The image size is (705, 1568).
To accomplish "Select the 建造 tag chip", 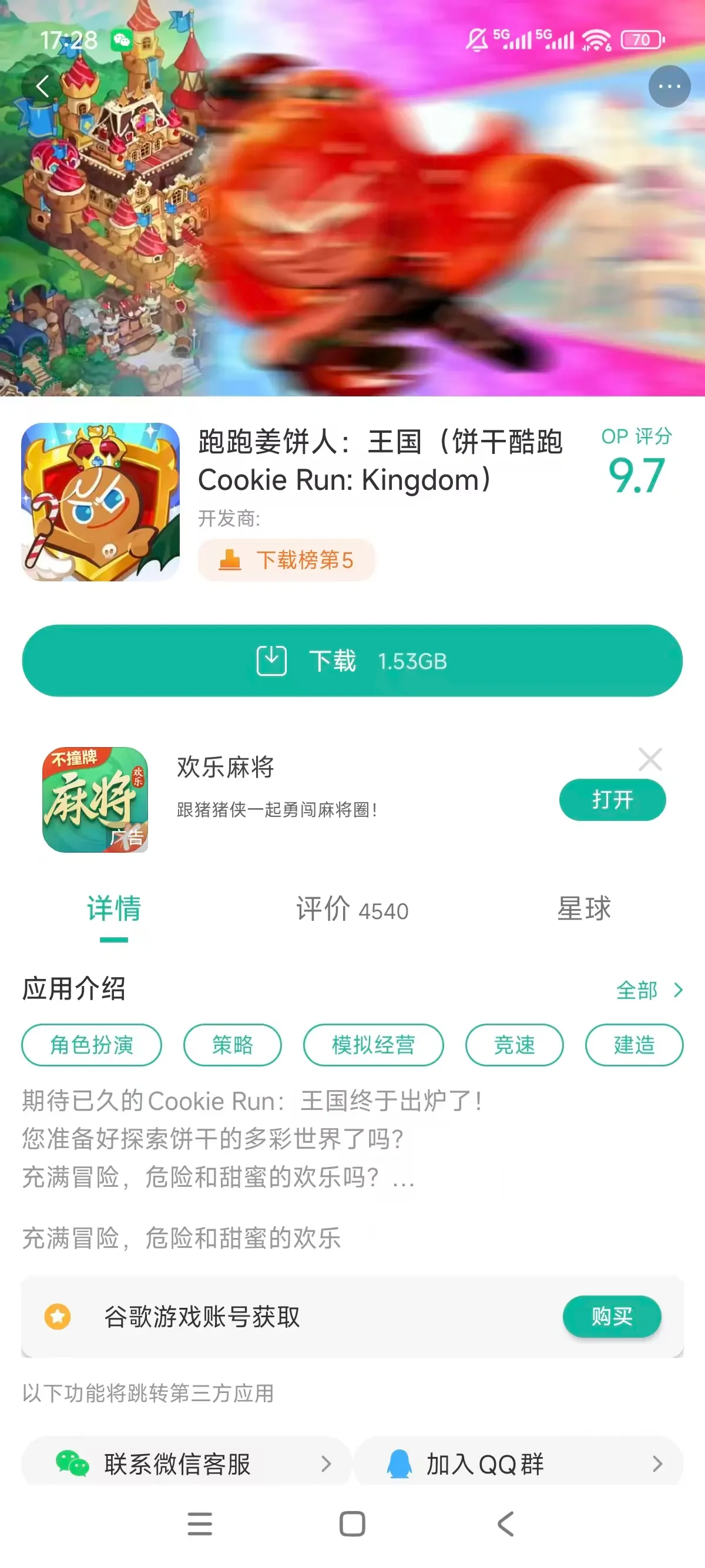I will pyautogui.click(x=634, y=1045).
